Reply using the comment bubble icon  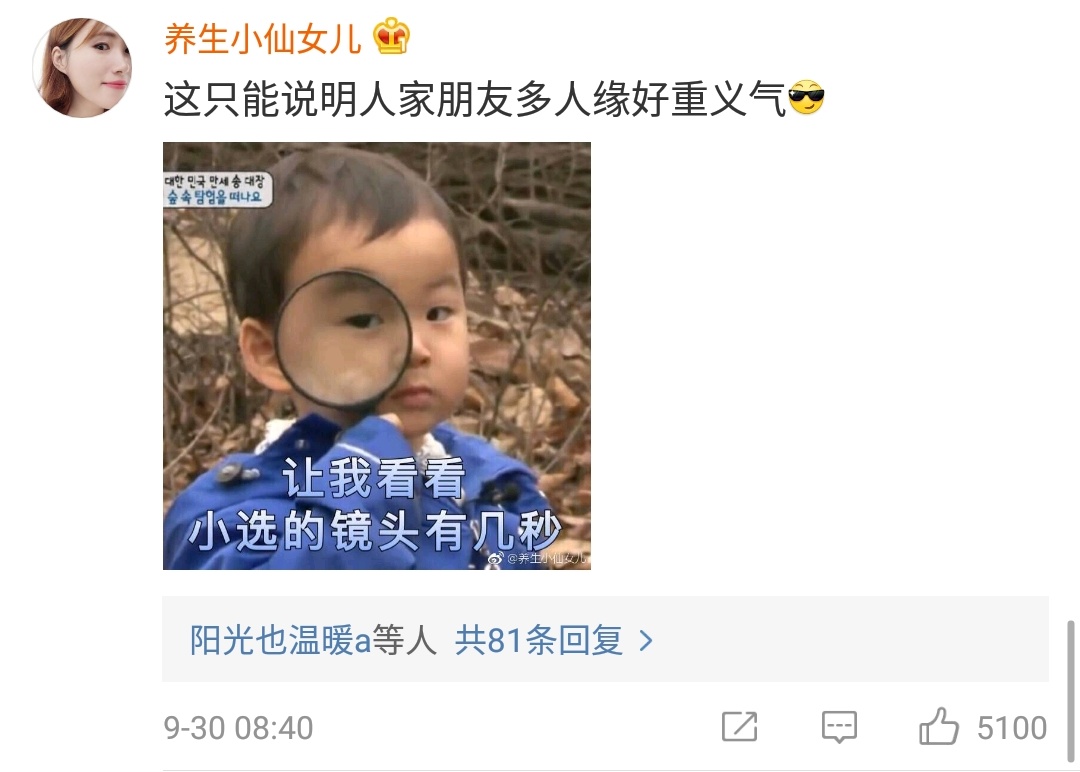839,727
